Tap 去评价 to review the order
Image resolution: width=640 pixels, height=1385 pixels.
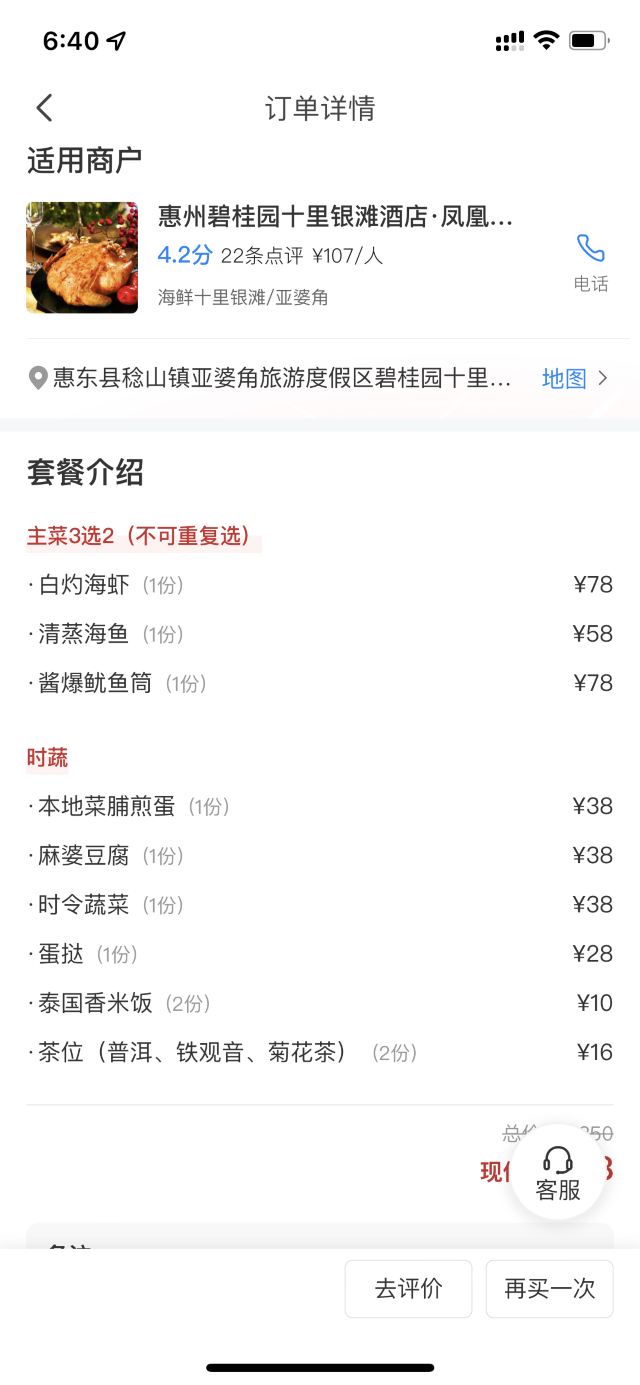[408, 1288]
